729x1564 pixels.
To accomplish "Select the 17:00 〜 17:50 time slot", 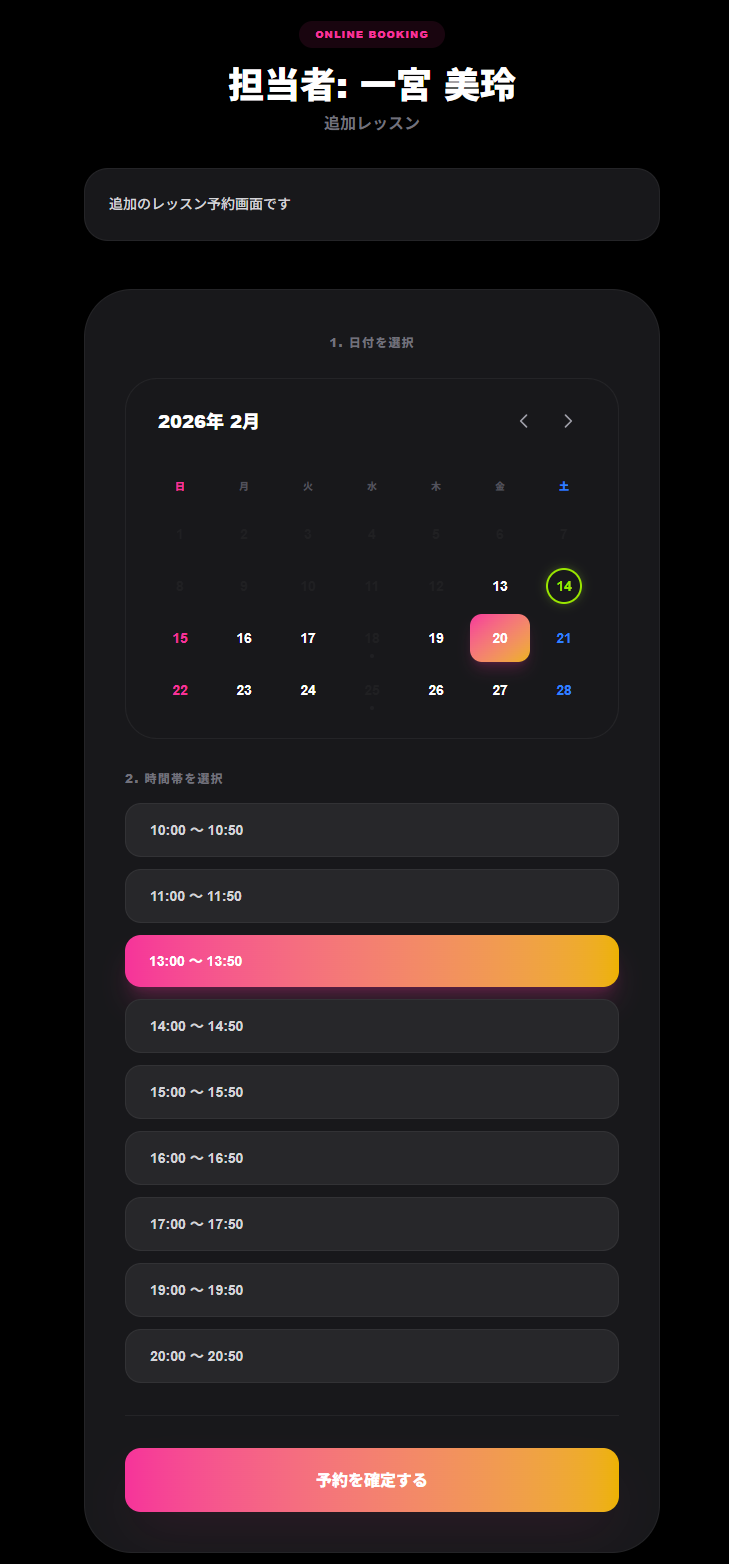I will pos(372,1224).
